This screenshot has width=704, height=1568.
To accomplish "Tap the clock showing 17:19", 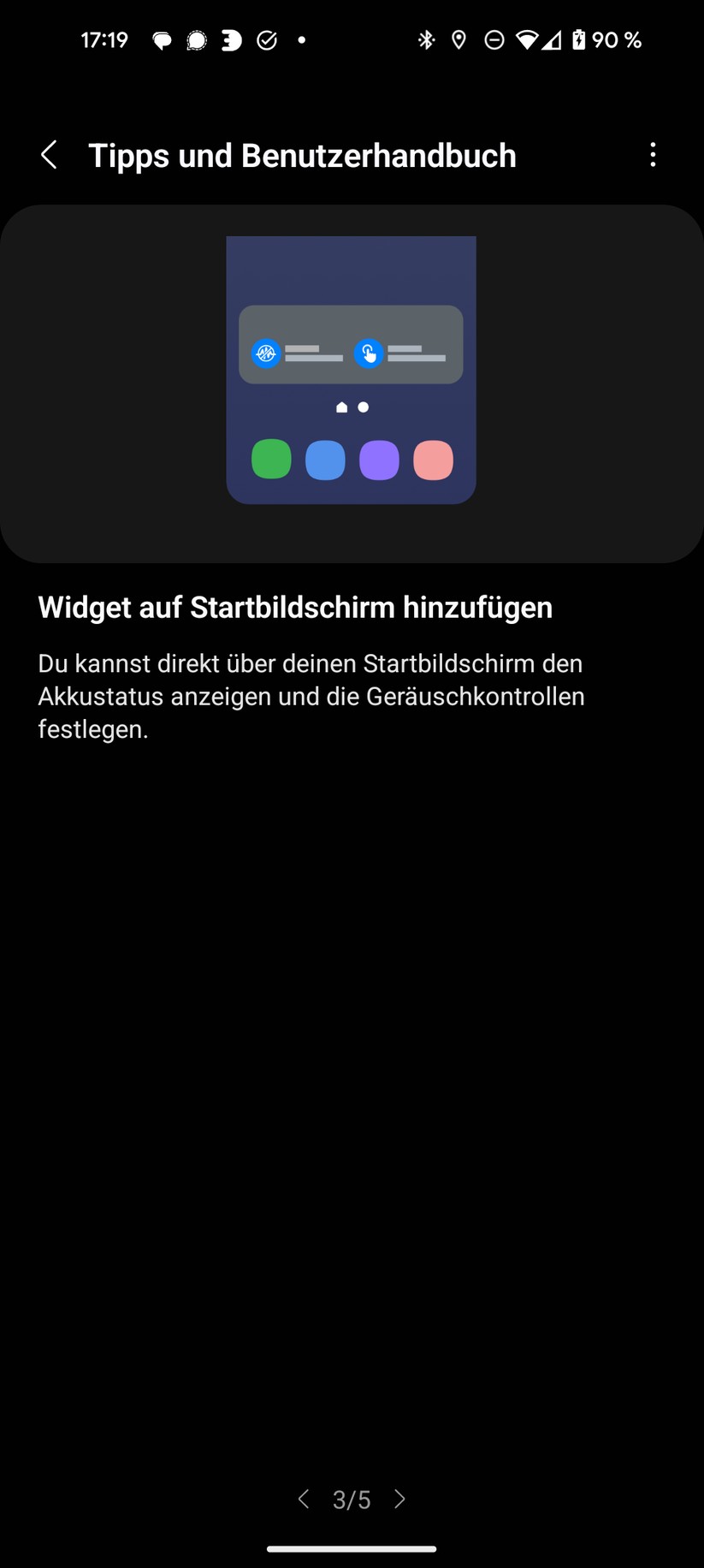I will pos(104,39).
